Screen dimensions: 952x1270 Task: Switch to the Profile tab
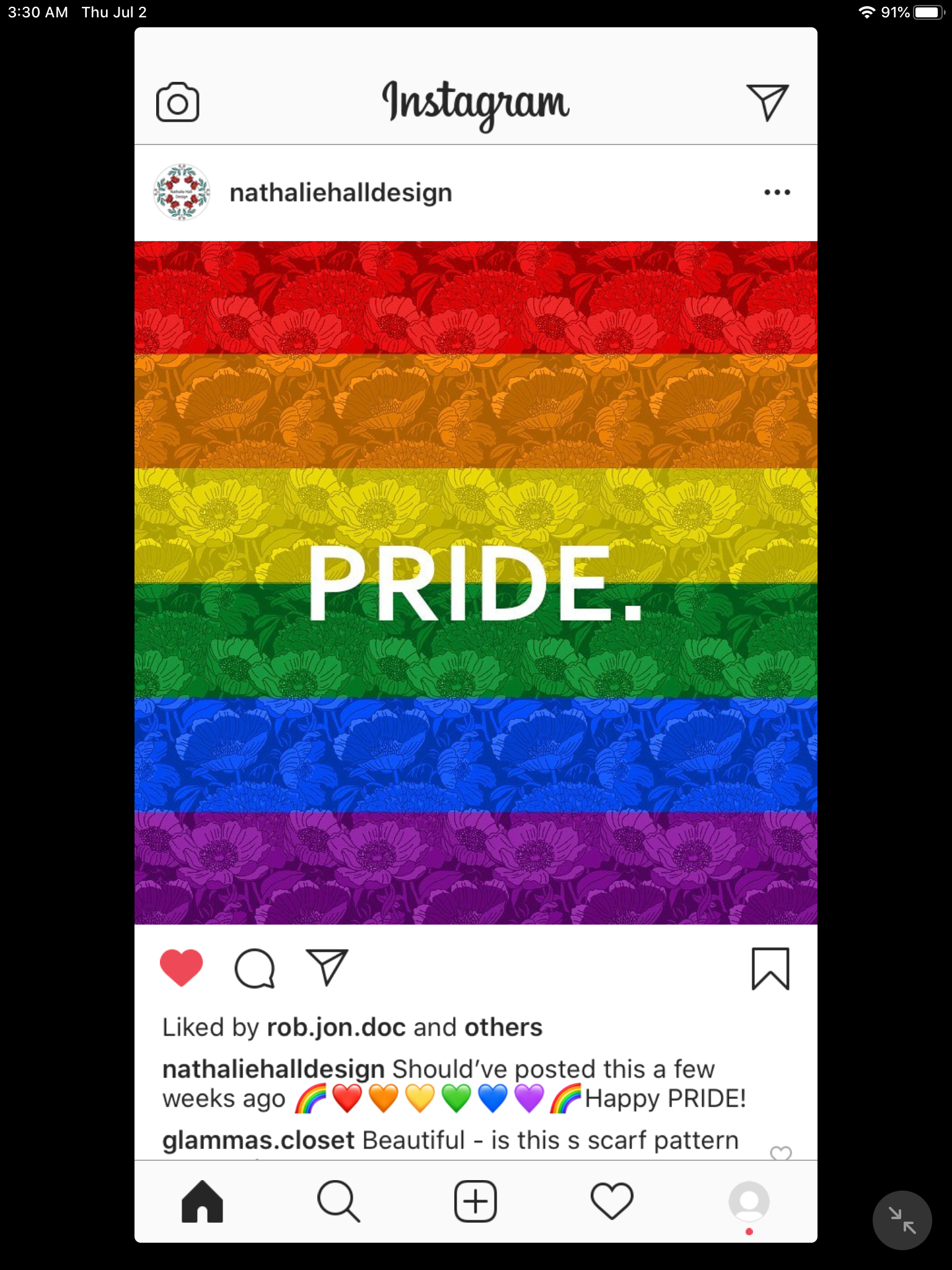point(749,1202)
